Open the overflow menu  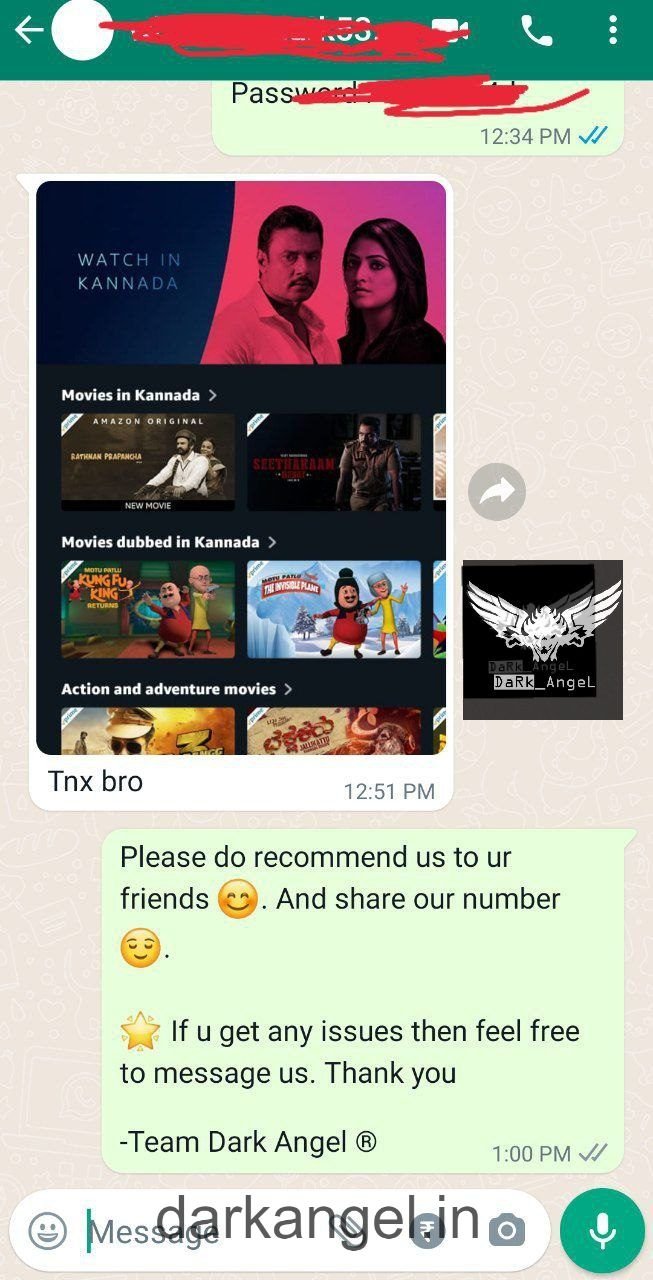[613, 30]
